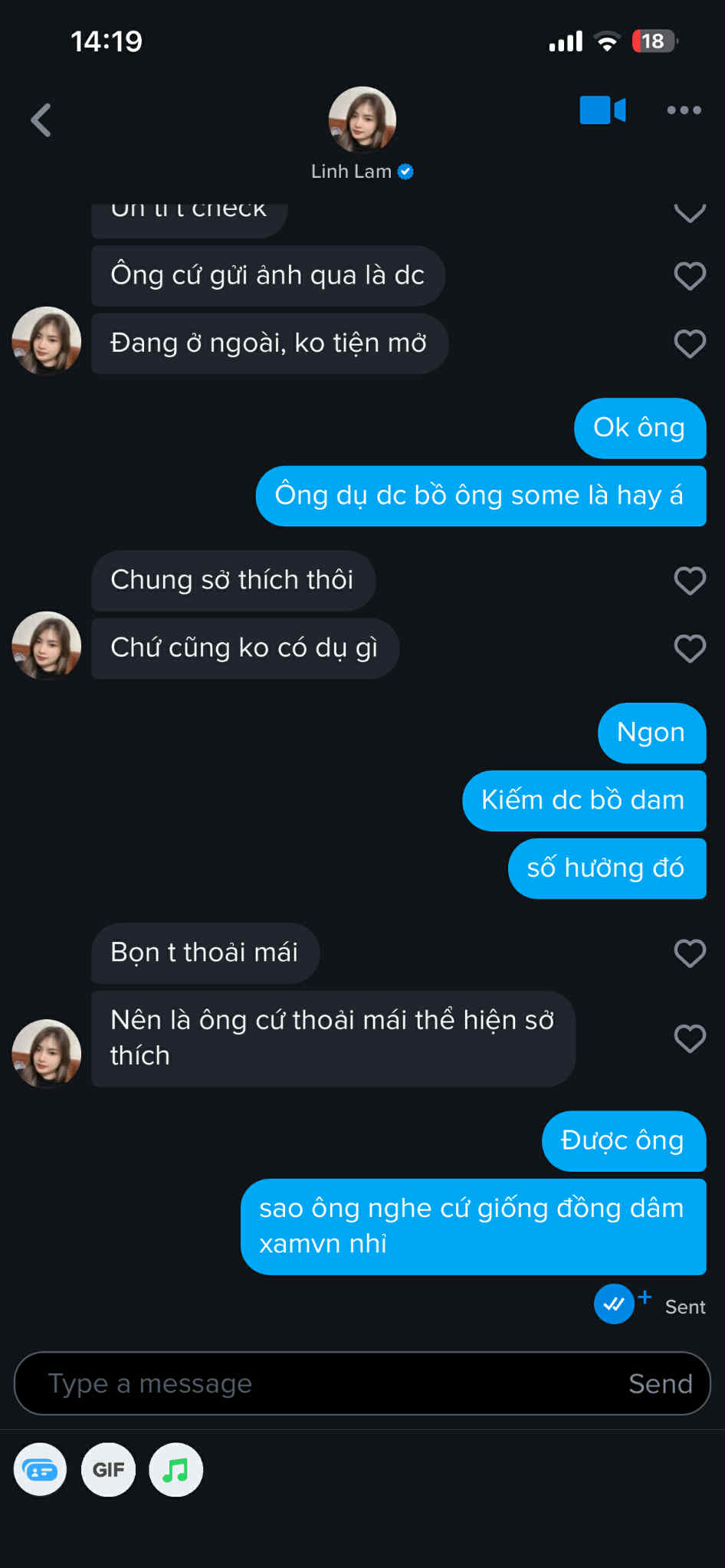Tap the clock in the status bar

coord(106,41)
